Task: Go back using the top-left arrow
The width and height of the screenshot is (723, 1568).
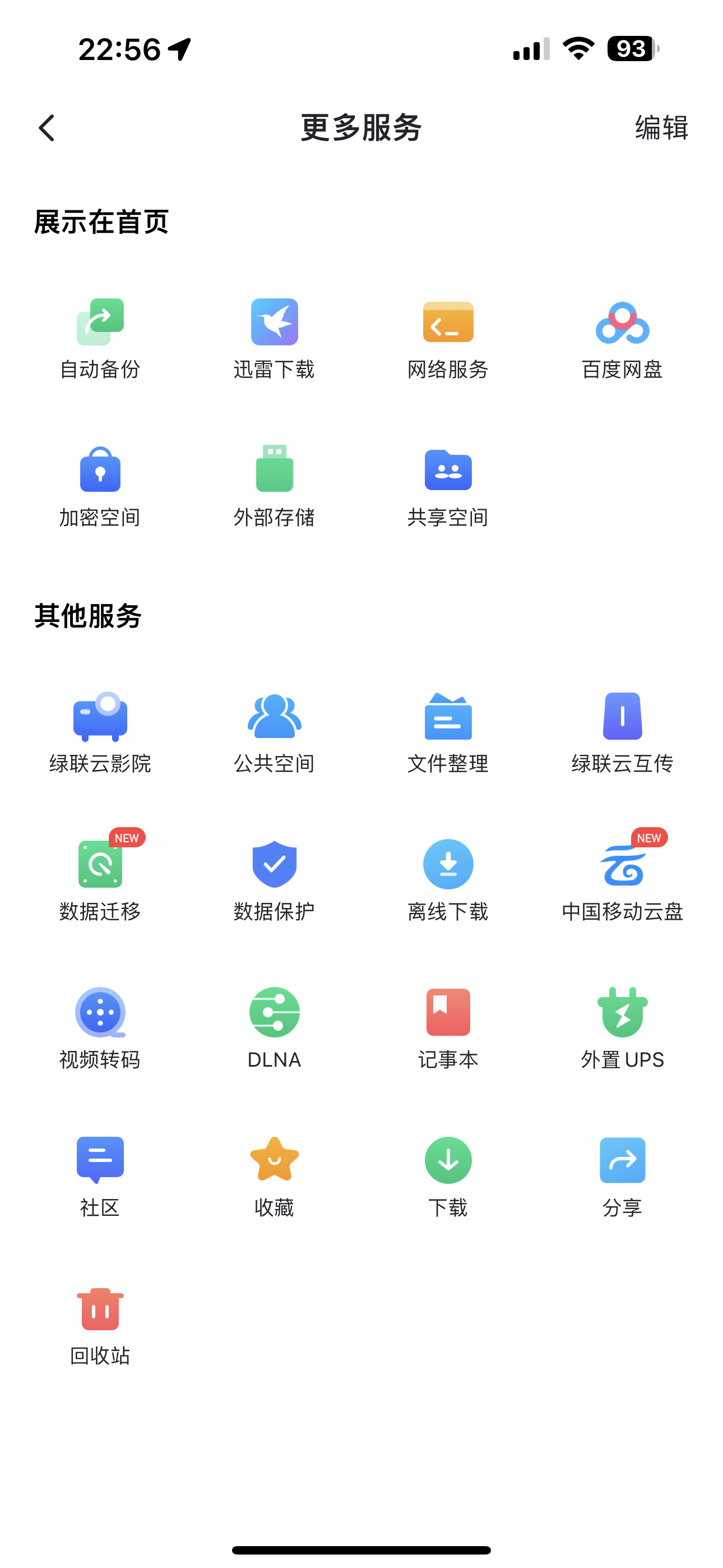Action: [47, 128]
